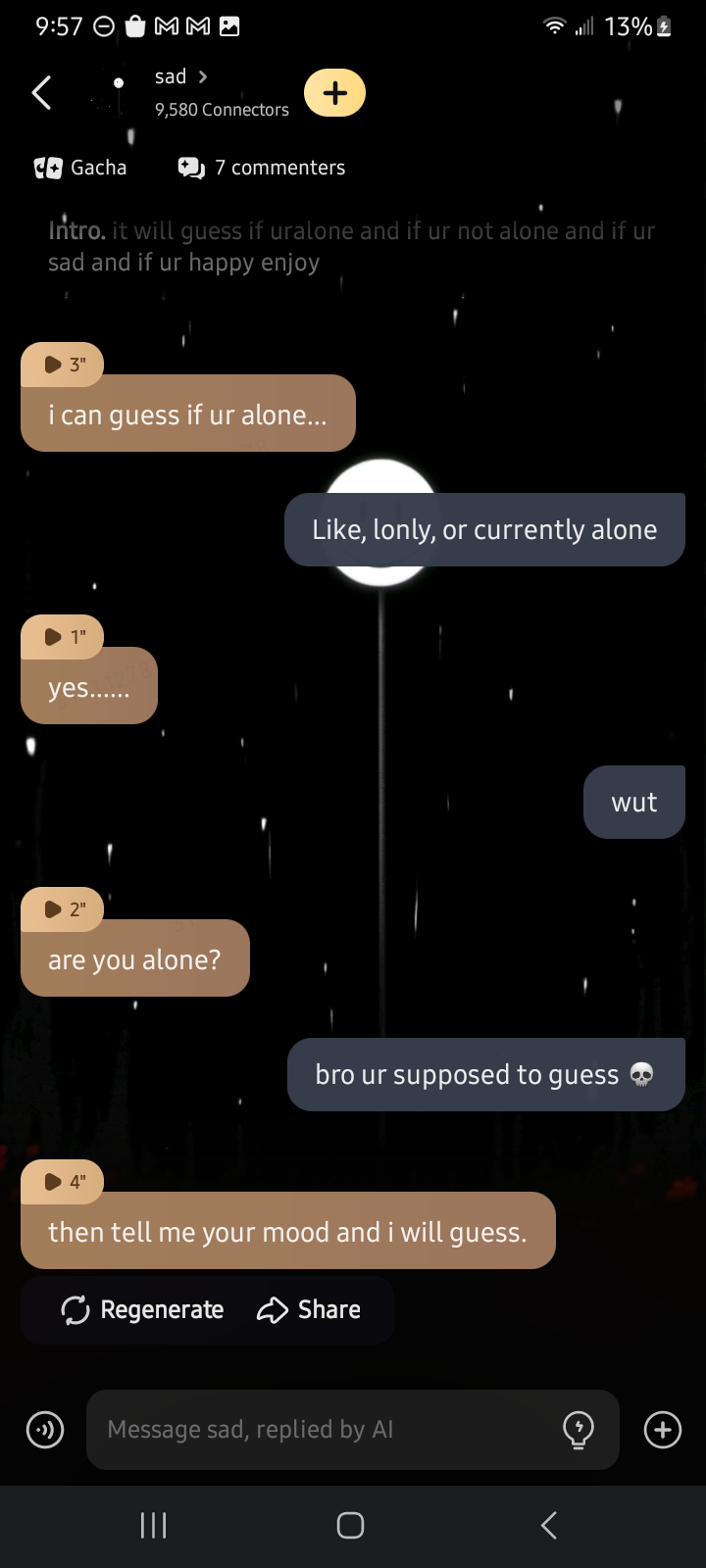Share this conversation
Viewport: 706px width, 1568px height.
coord(309,1310)
